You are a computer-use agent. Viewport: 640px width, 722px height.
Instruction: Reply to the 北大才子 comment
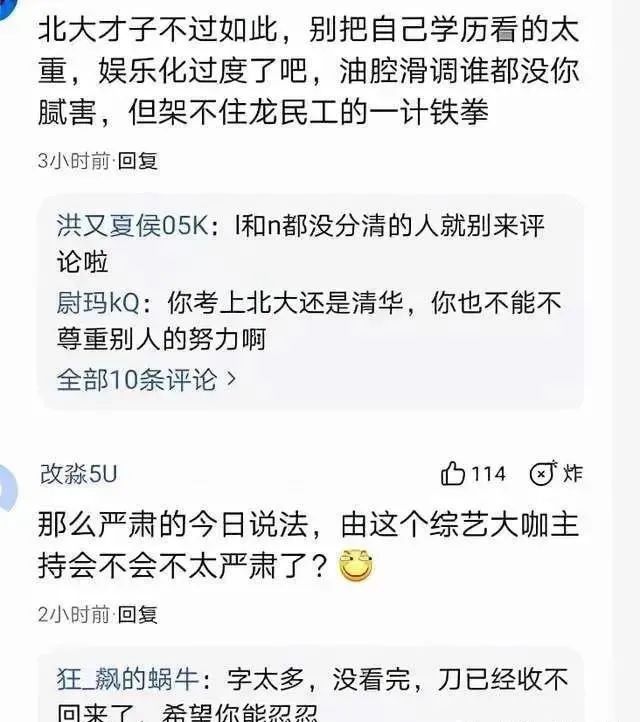coord(138,160)
